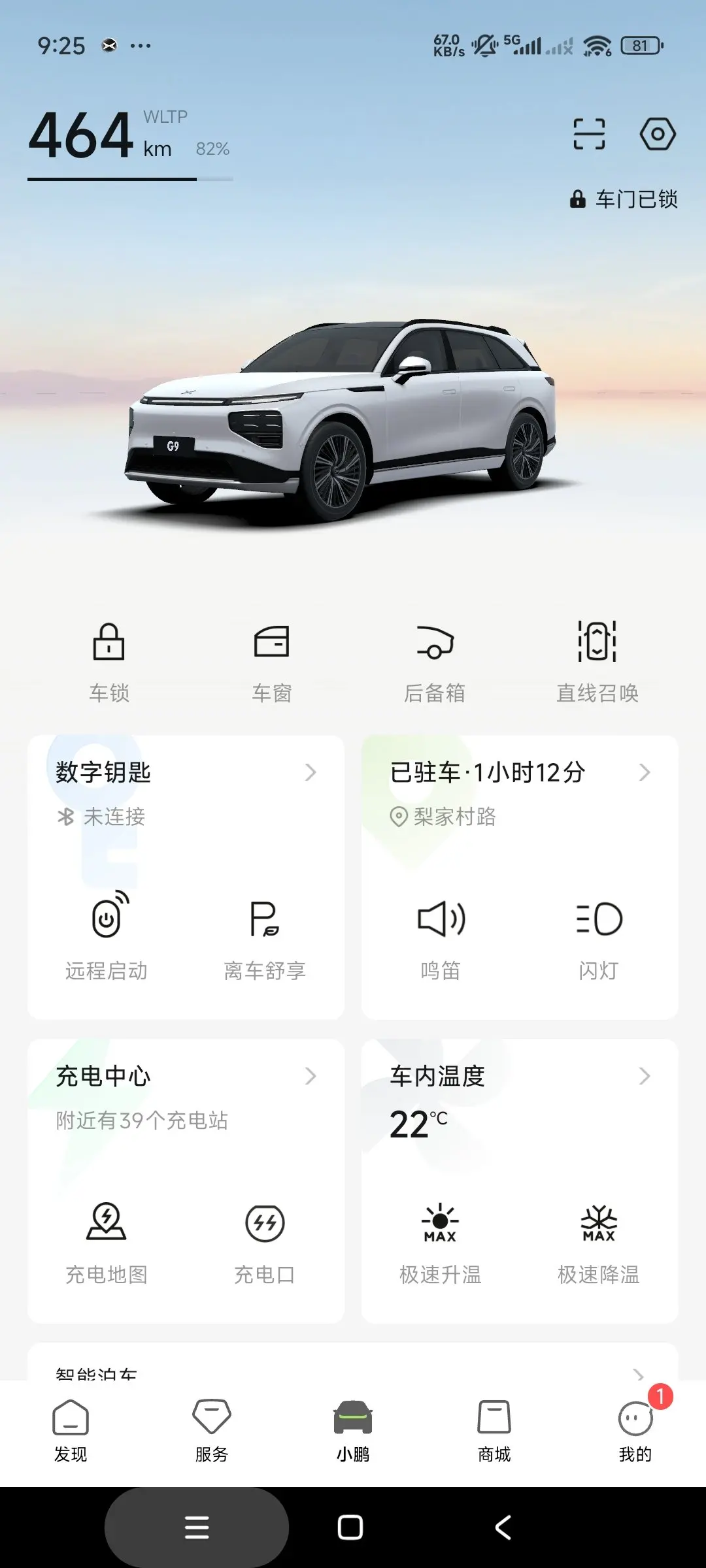The width and height of the screenshot is (706, 1568).
Task: Tap the 车锁 lock control
Action: (109, 661)
